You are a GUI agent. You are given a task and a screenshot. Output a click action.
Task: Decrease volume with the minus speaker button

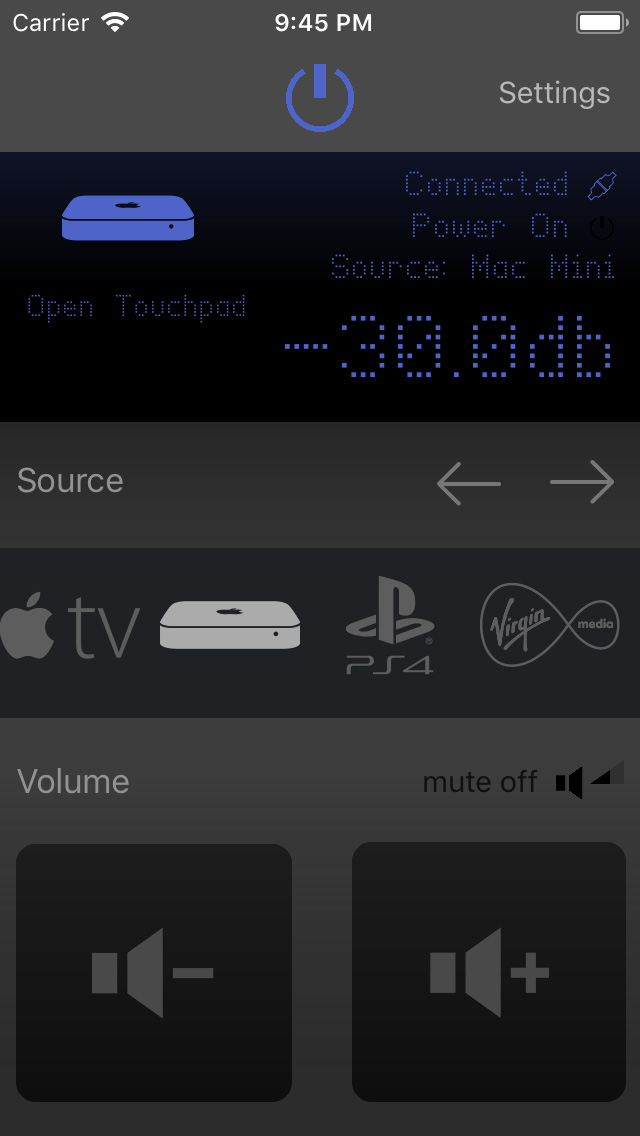point(154,972)
